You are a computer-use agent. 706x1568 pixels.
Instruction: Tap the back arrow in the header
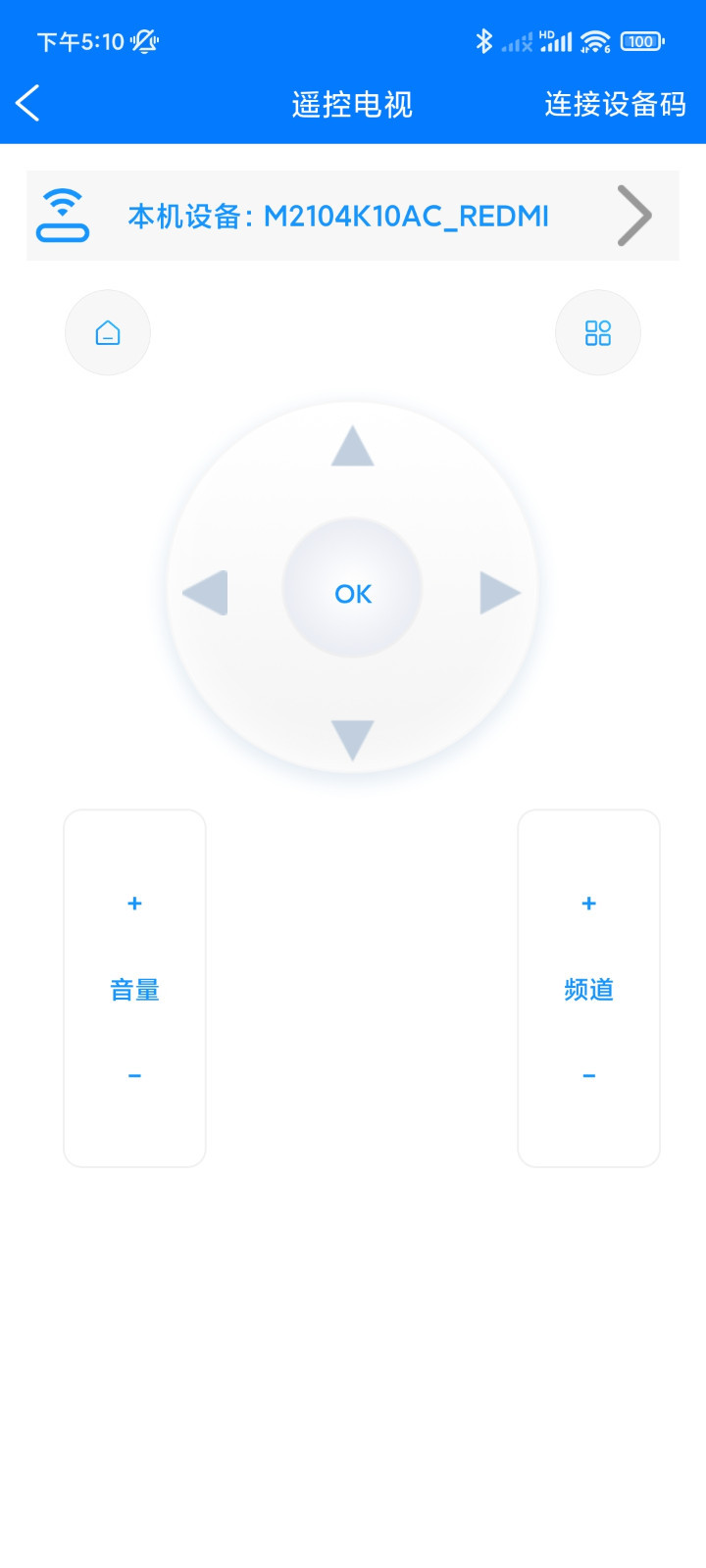[27, 103]
